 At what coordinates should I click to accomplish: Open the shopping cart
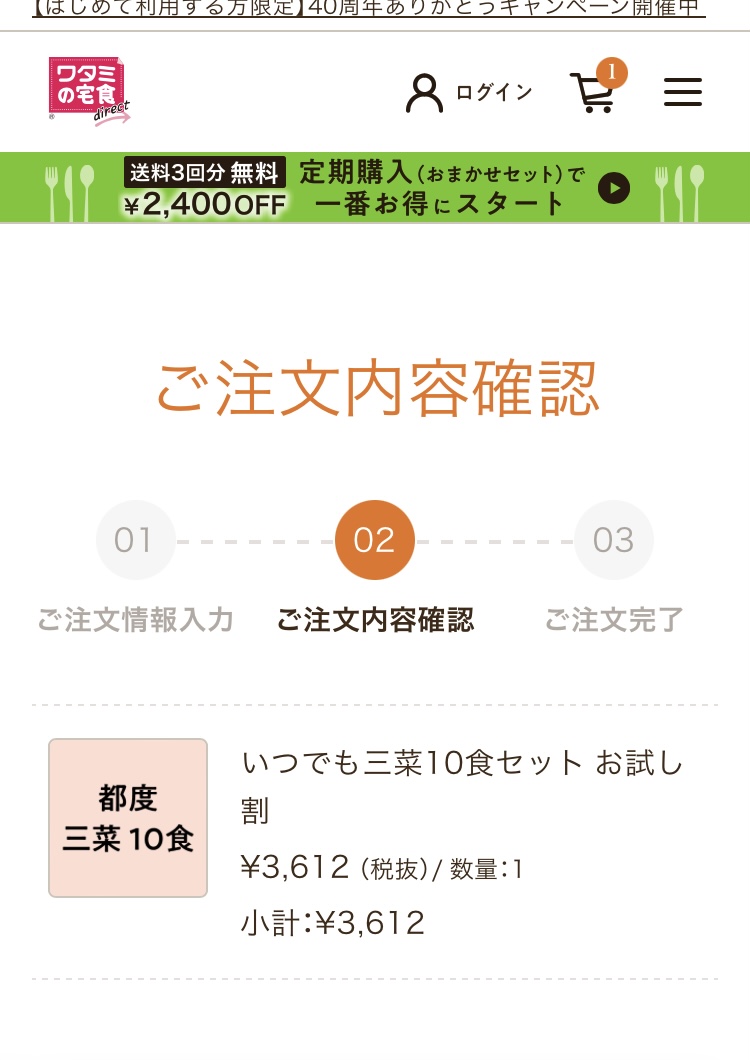tap(594, 90)
